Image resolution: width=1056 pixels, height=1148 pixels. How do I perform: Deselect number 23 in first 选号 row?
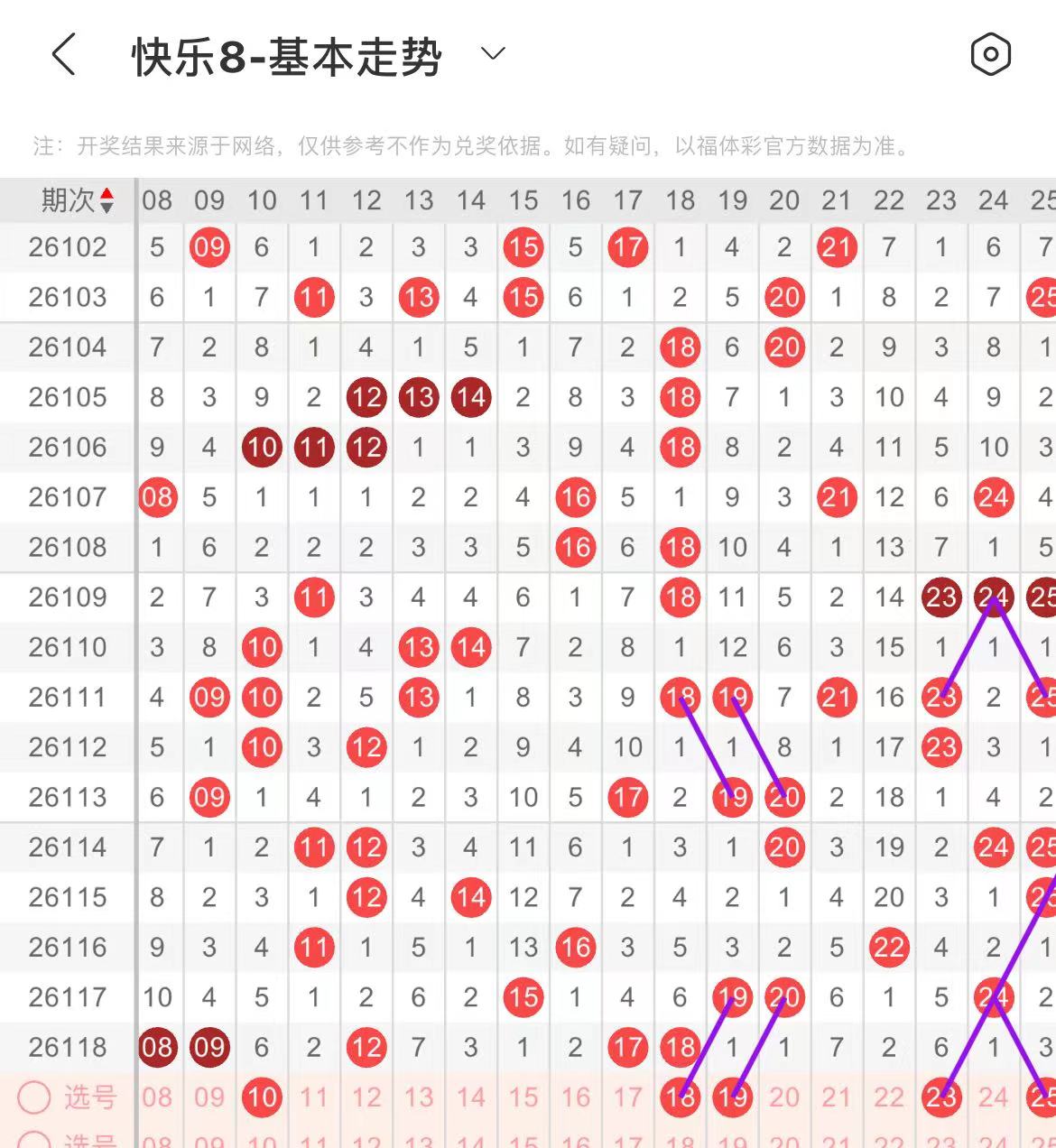pos(941,1097)
